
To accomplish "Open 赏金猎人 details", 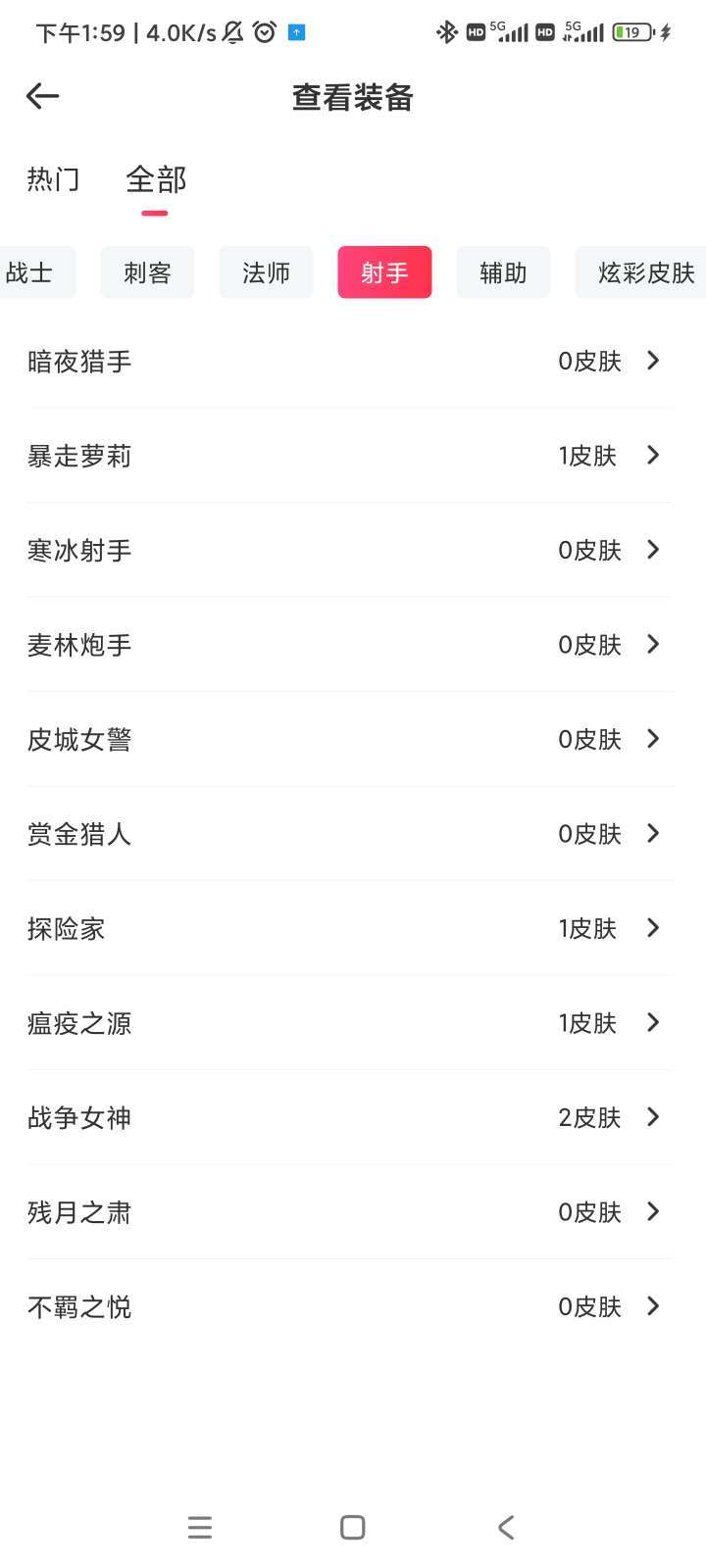I will pos(348,834).
